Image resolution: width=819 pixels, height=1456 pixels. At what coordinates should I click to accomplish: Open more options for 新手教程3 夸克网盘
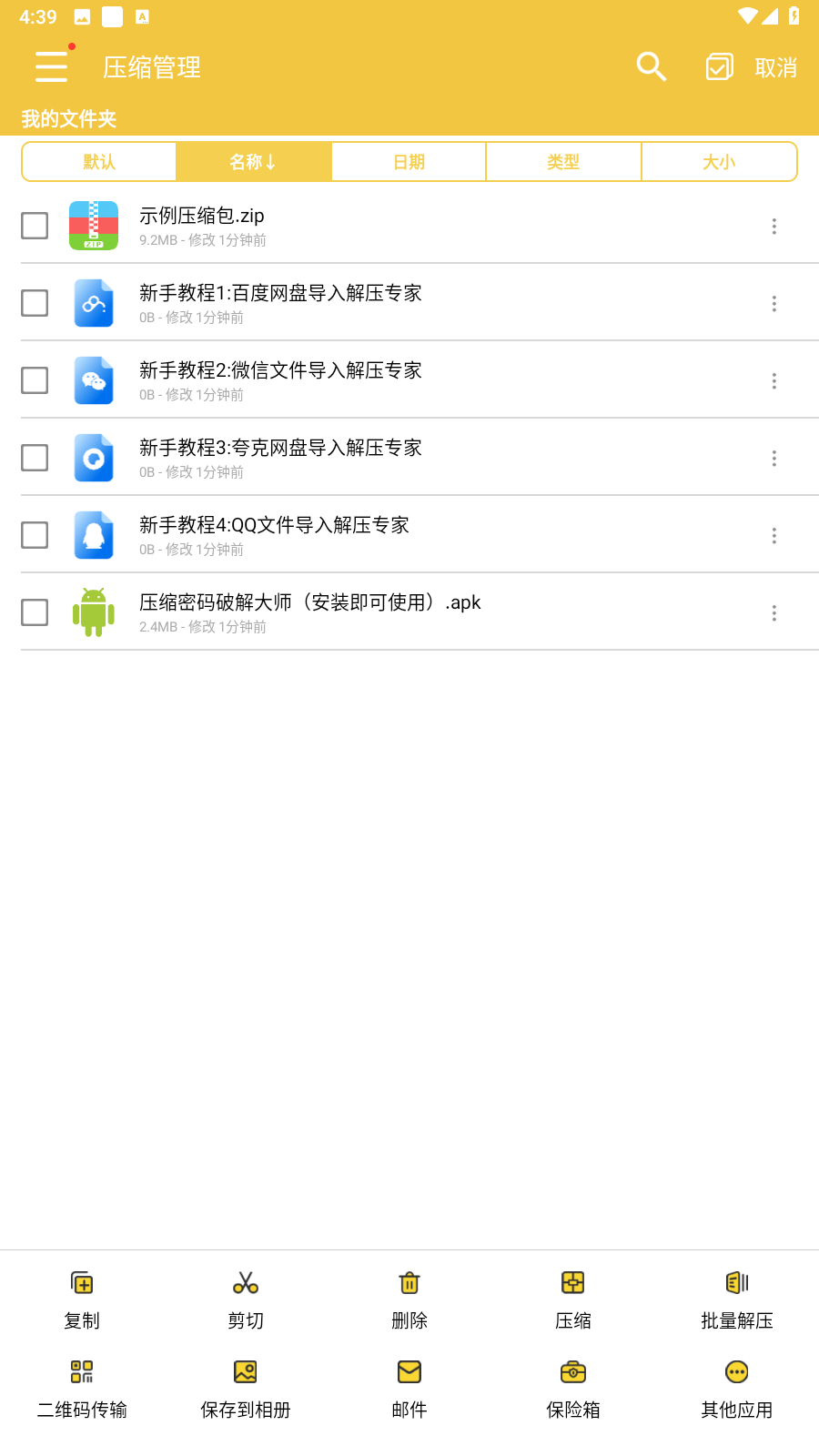click(774, 458)
